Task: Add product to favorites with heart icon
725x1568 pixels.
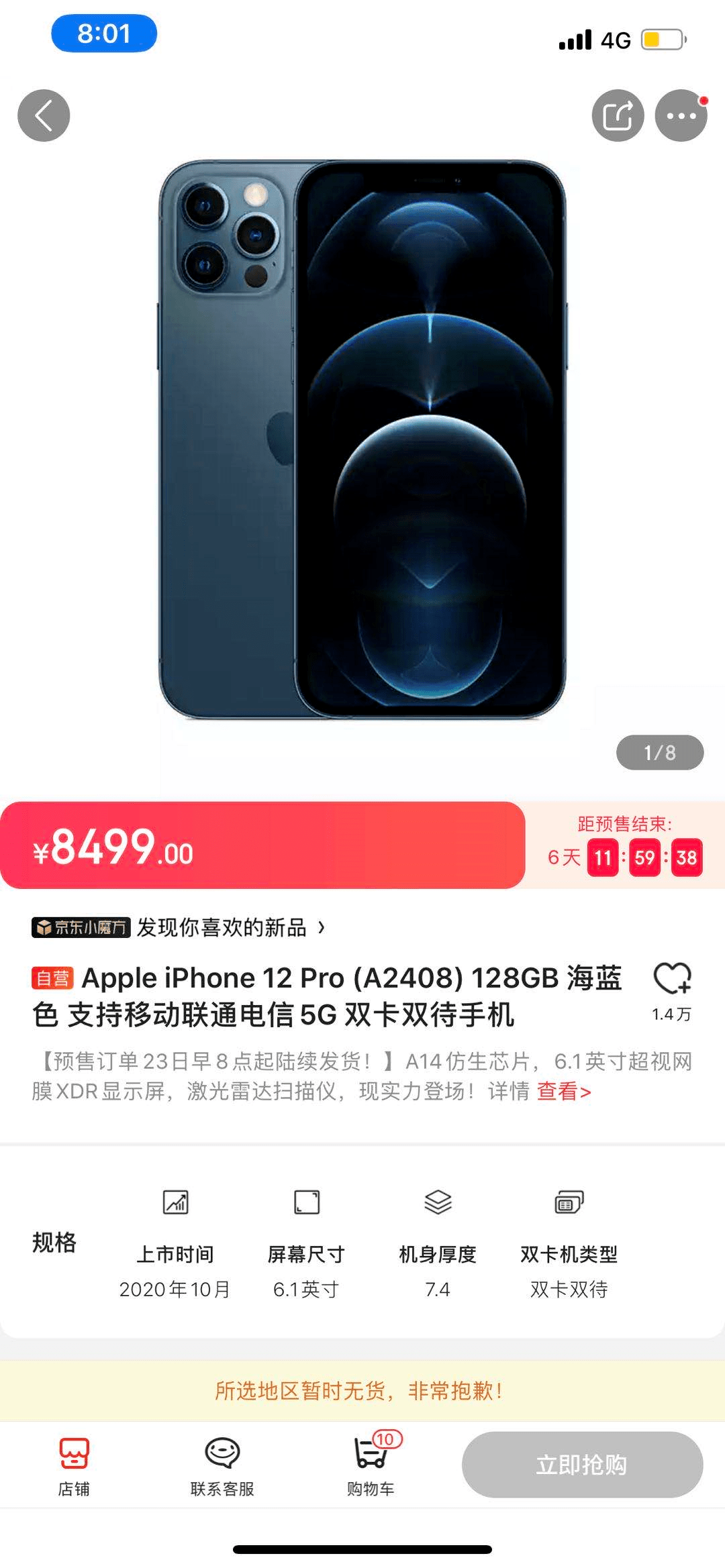Action: coord(672,980)
